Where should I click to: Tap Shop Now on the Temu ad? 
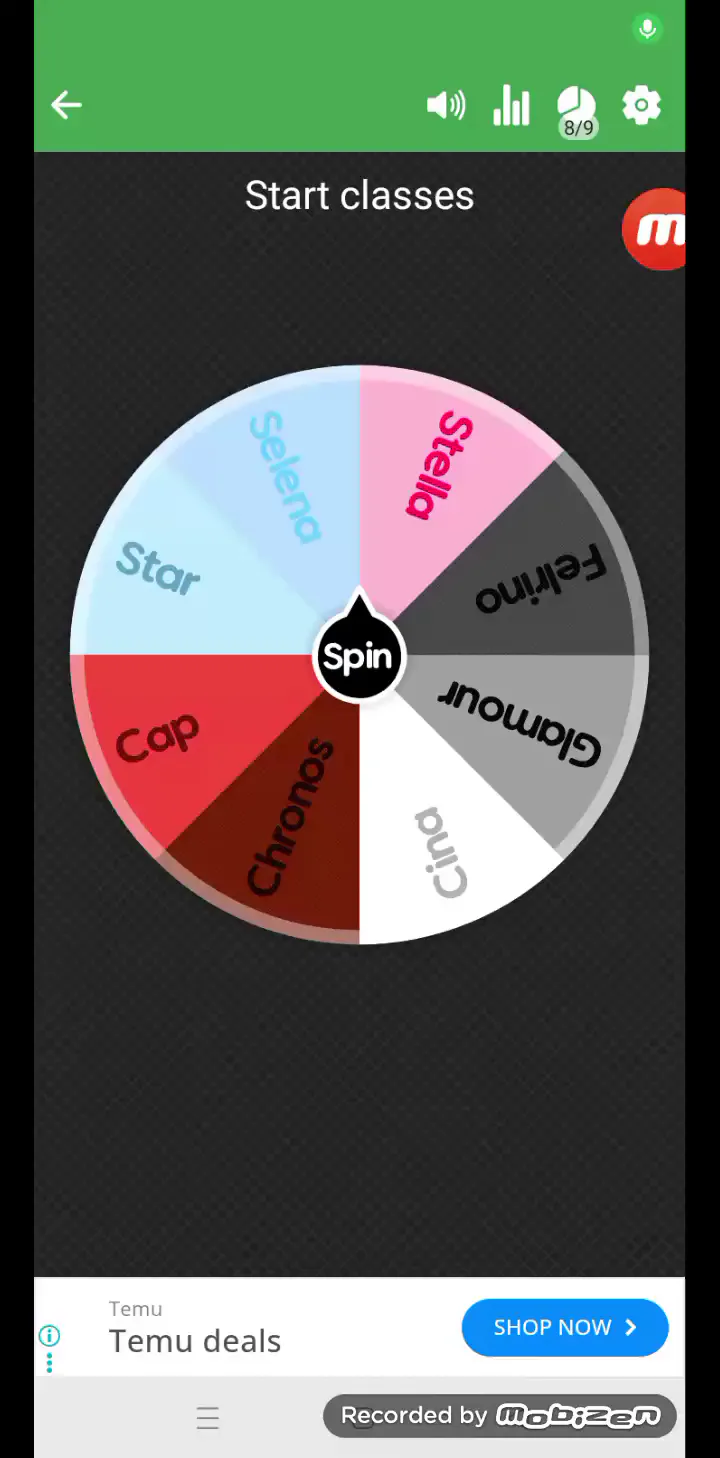[564, 1327]
